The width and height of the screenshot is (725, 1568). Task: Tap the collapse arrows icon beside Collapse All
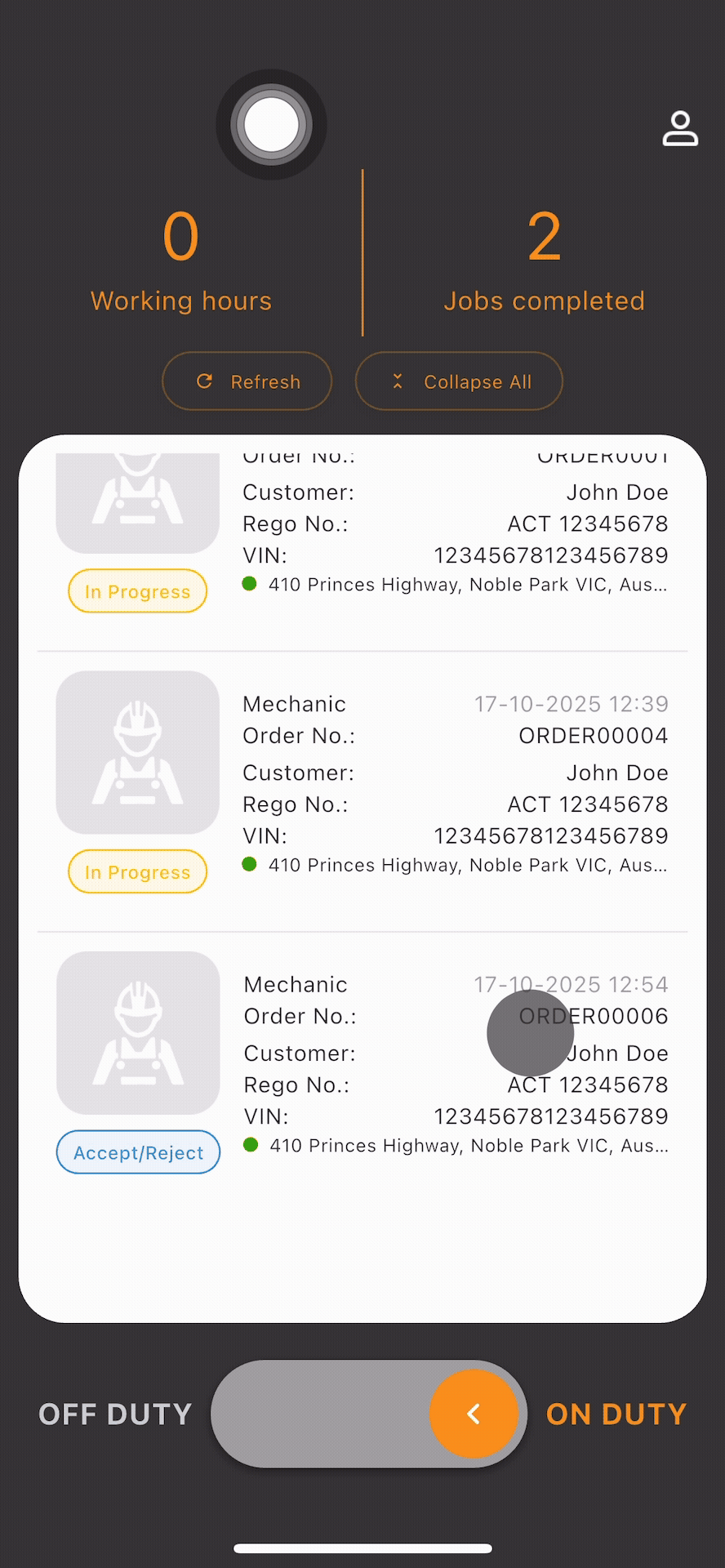(x=398, y=381)
